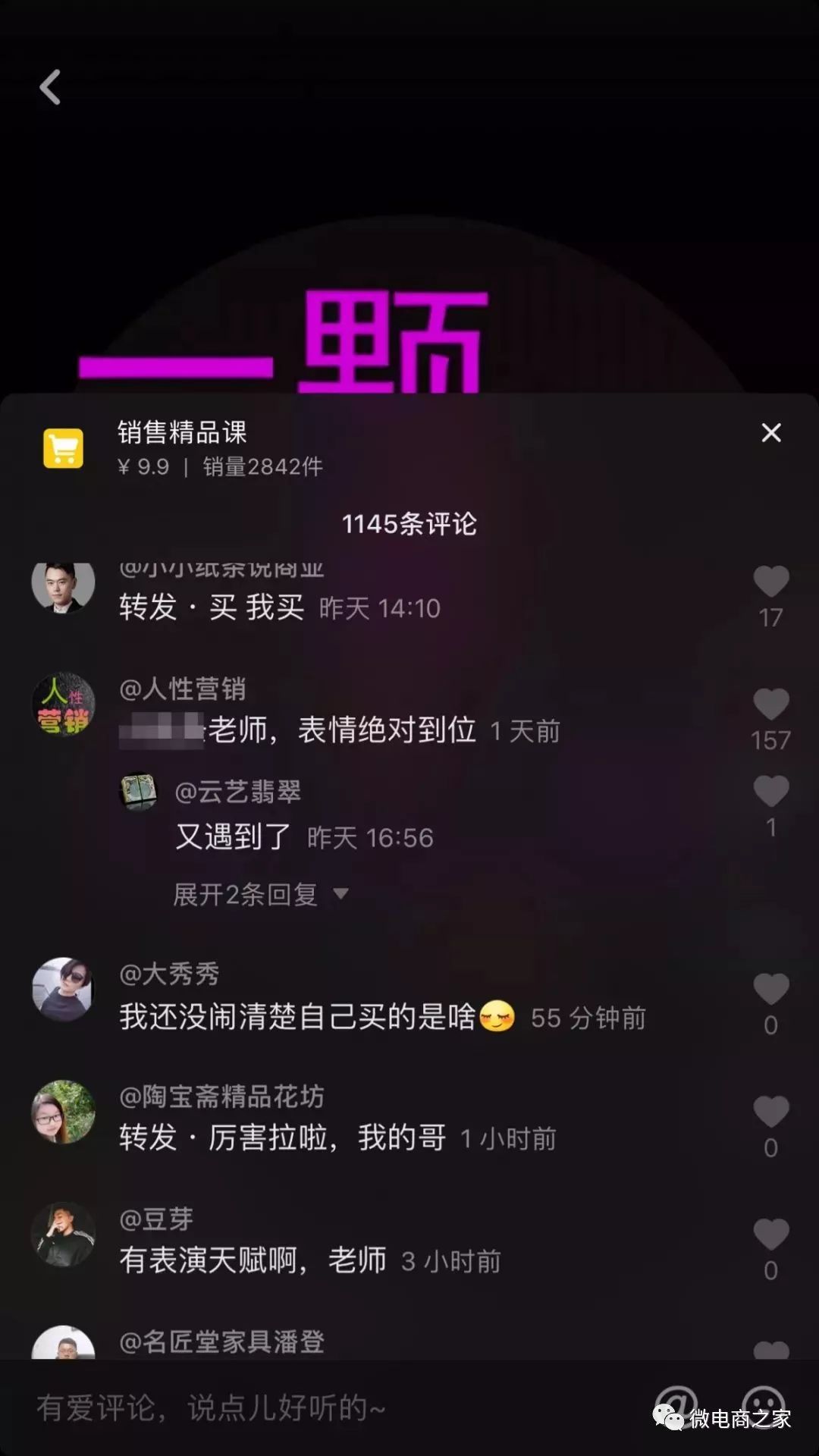This screenshot has height=1456, width=819.
Task: Like the 买 我买 comment
Action: click(770, 582)
